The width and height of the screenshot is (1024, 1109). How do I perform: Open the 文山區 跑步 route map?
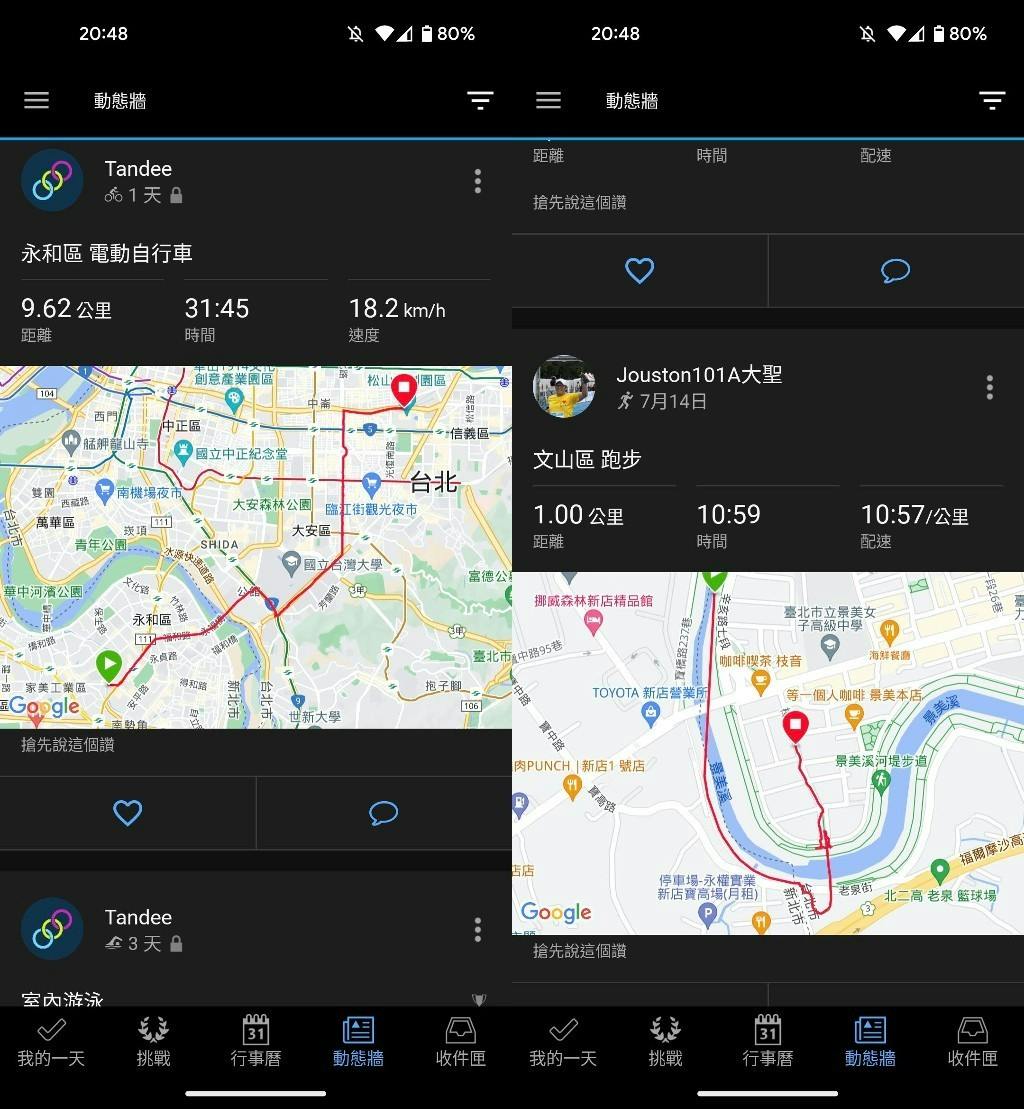[x=767, y=752]
